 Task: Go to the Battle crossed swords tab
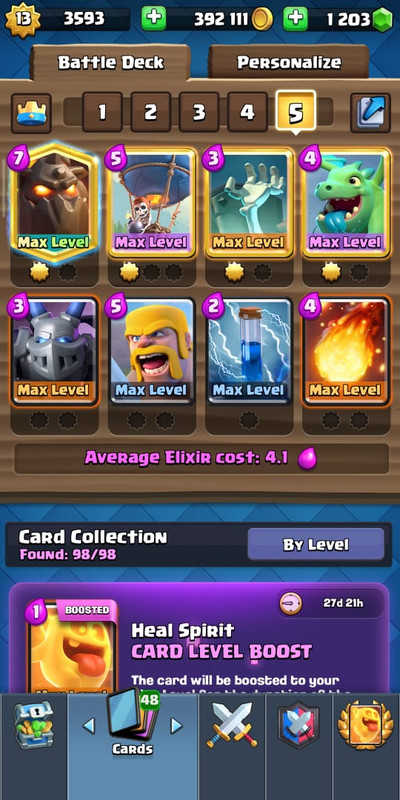(232, 724)
